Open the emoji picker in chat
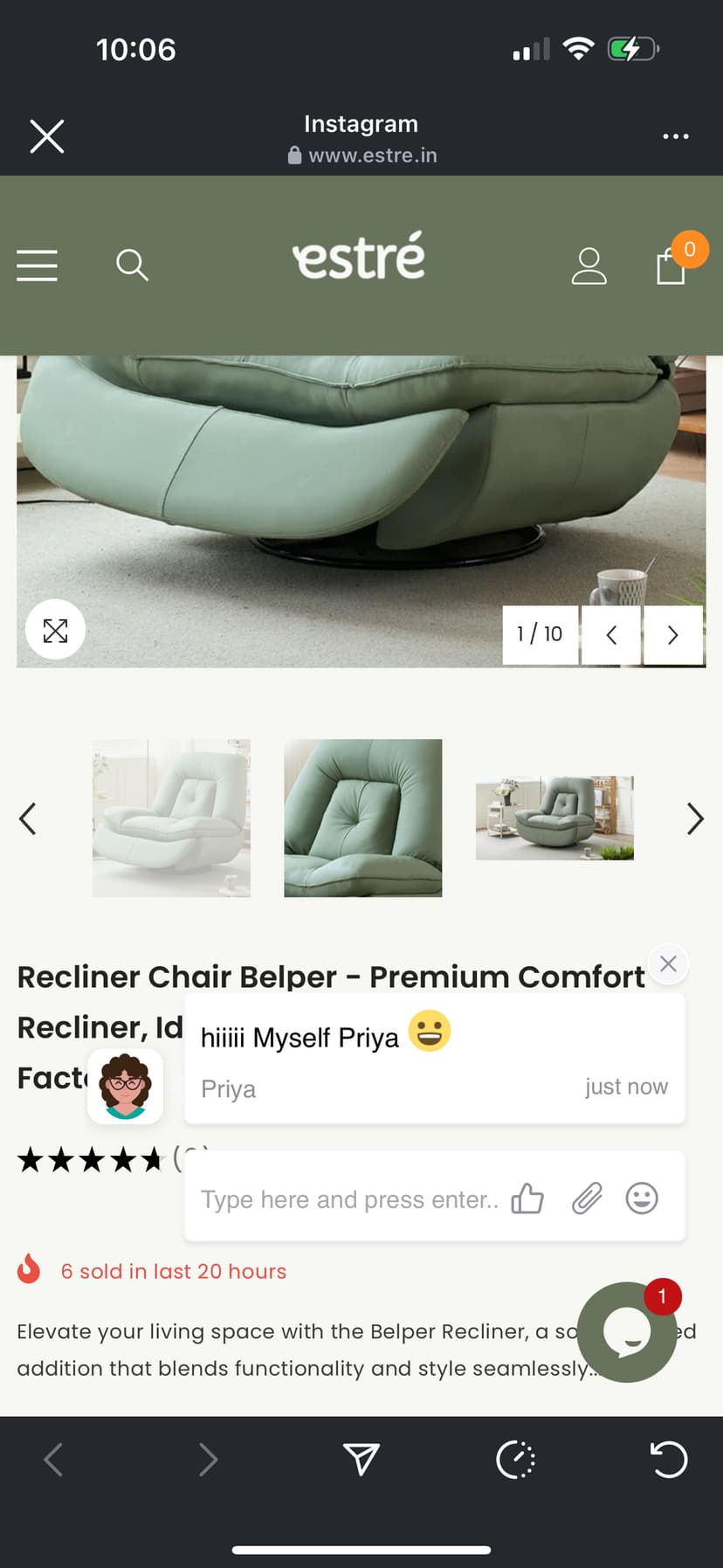The image size is (723, 1568). 642,1198
